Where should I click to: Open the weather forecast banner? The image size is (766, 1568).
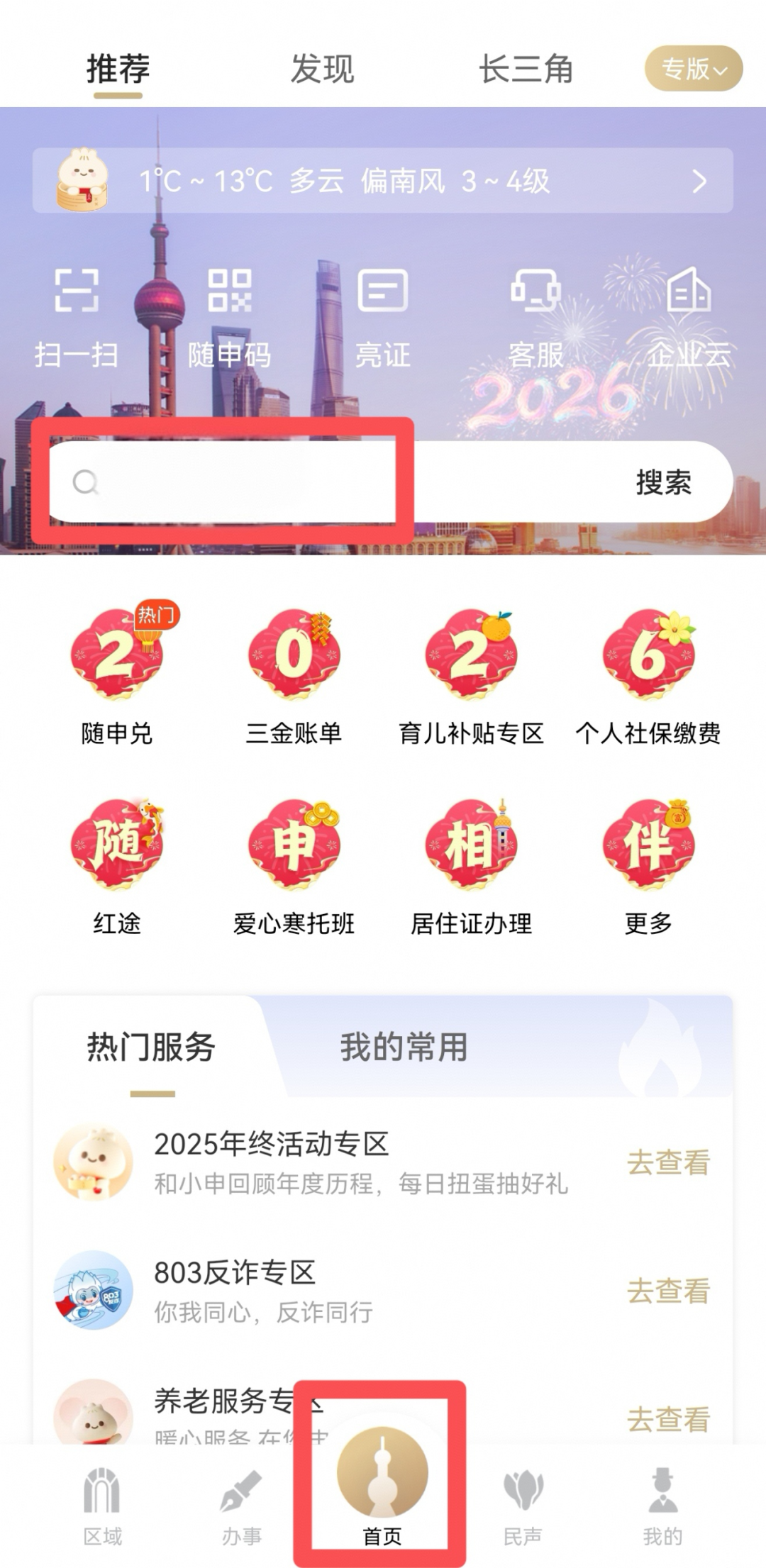(382, 181)
